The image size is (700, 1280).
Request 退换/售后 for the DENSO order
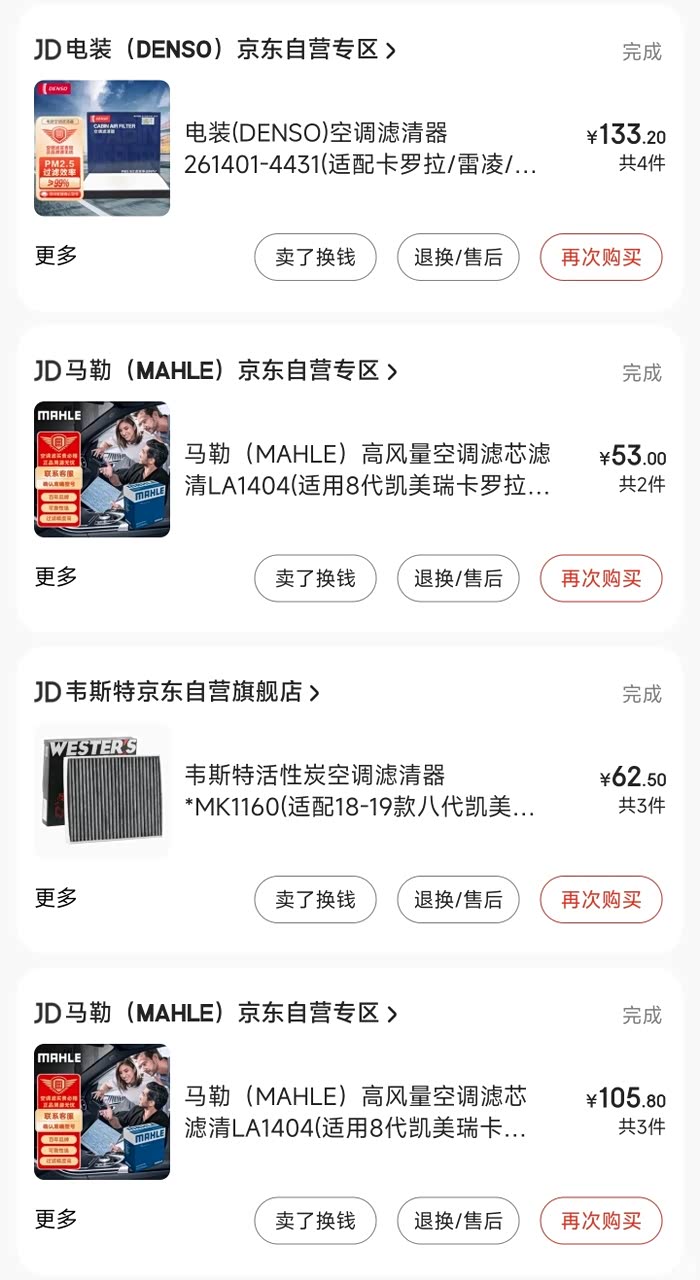pos(458,257)
